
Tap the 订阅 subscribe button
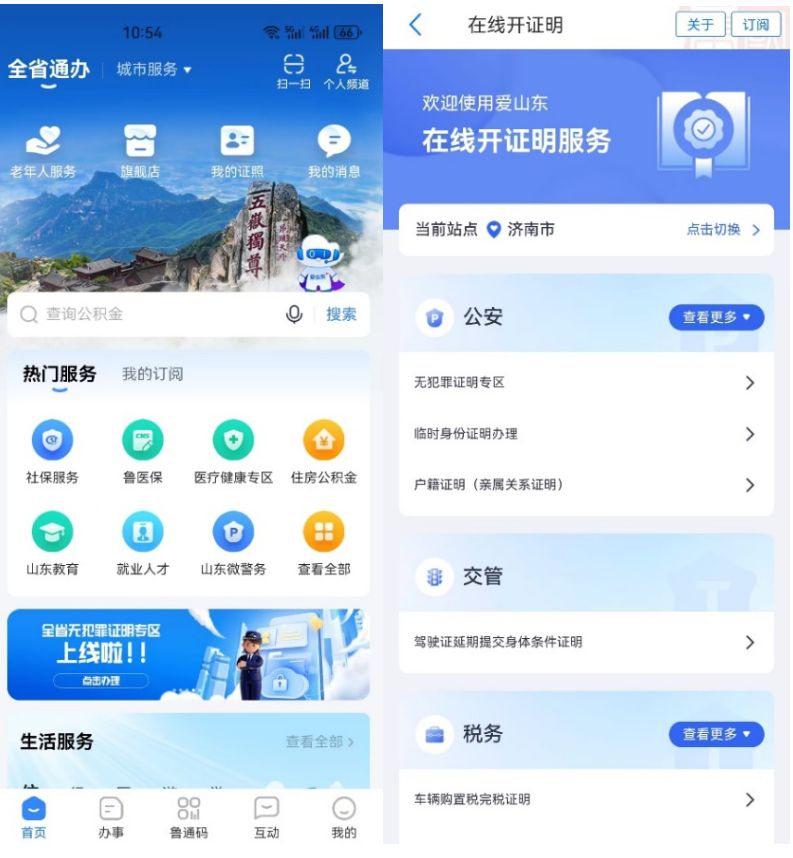(x=756, y=25)
